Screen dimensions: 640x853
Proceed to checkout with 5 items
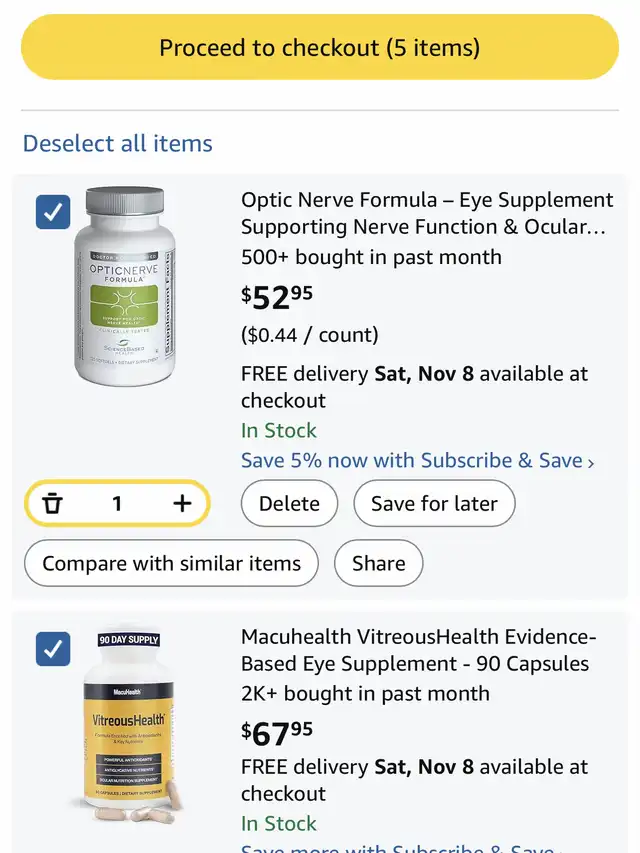pos(320,47)
